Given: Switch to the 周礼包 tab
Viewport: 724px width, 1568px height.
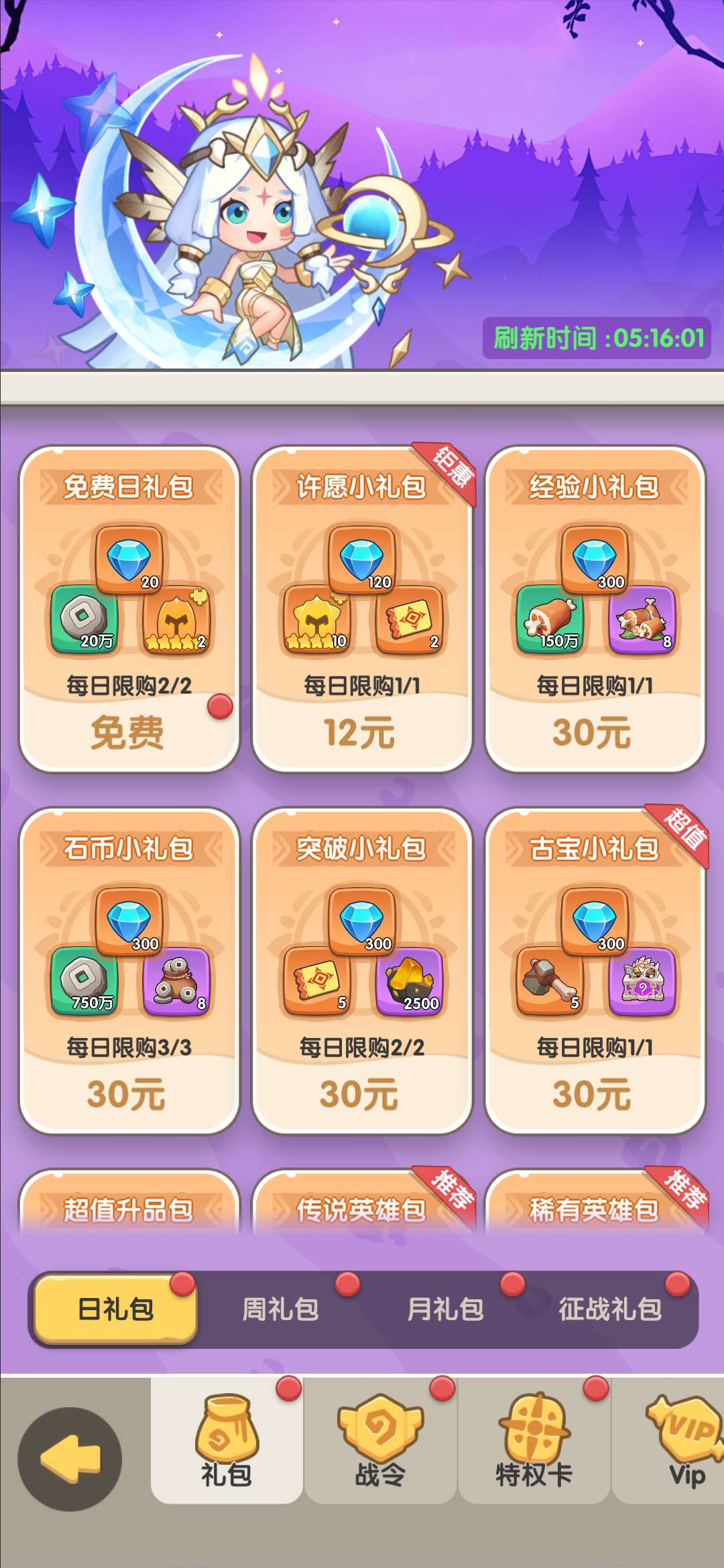Looking at the screenshot, I should 280,1309.
